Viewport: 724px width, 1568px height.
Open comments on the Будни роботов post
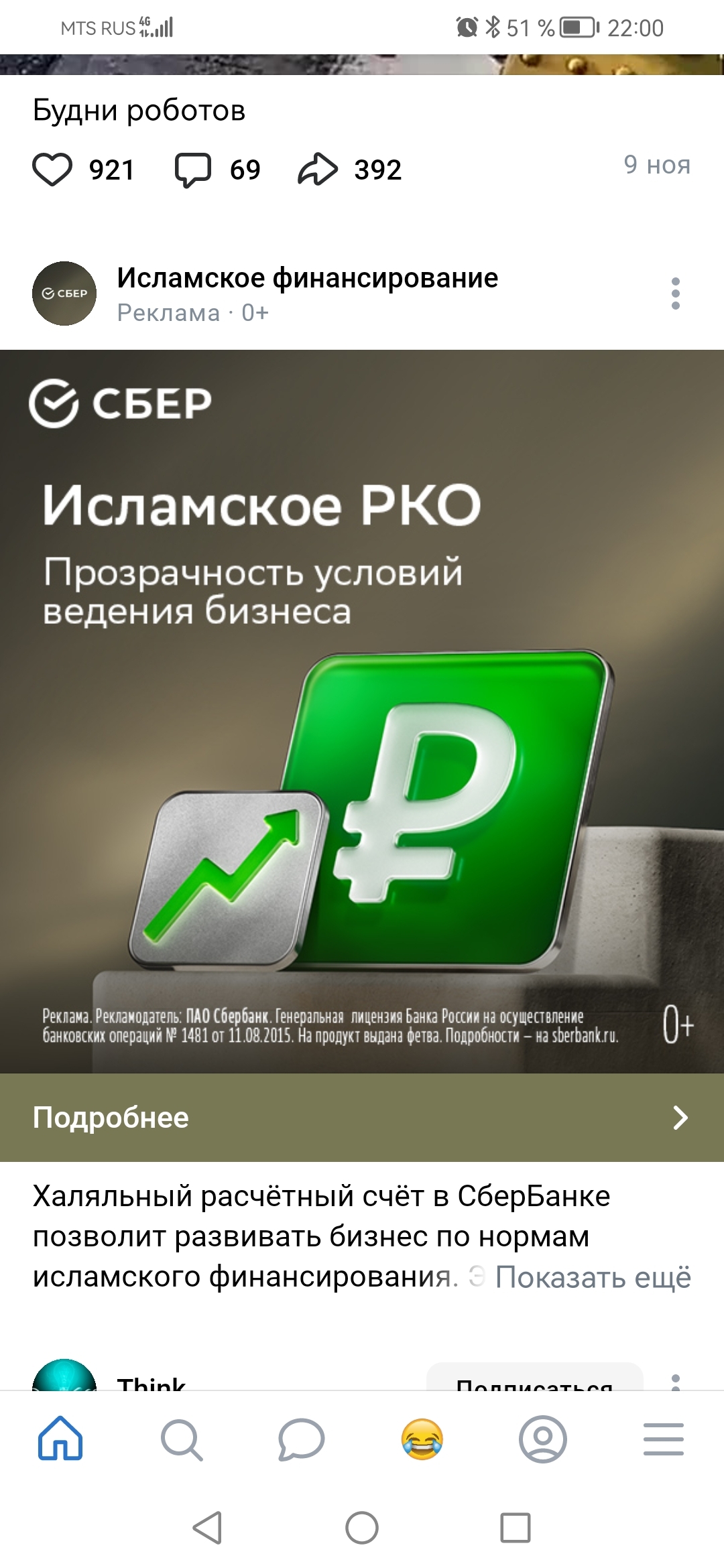[x=193, y=170]
